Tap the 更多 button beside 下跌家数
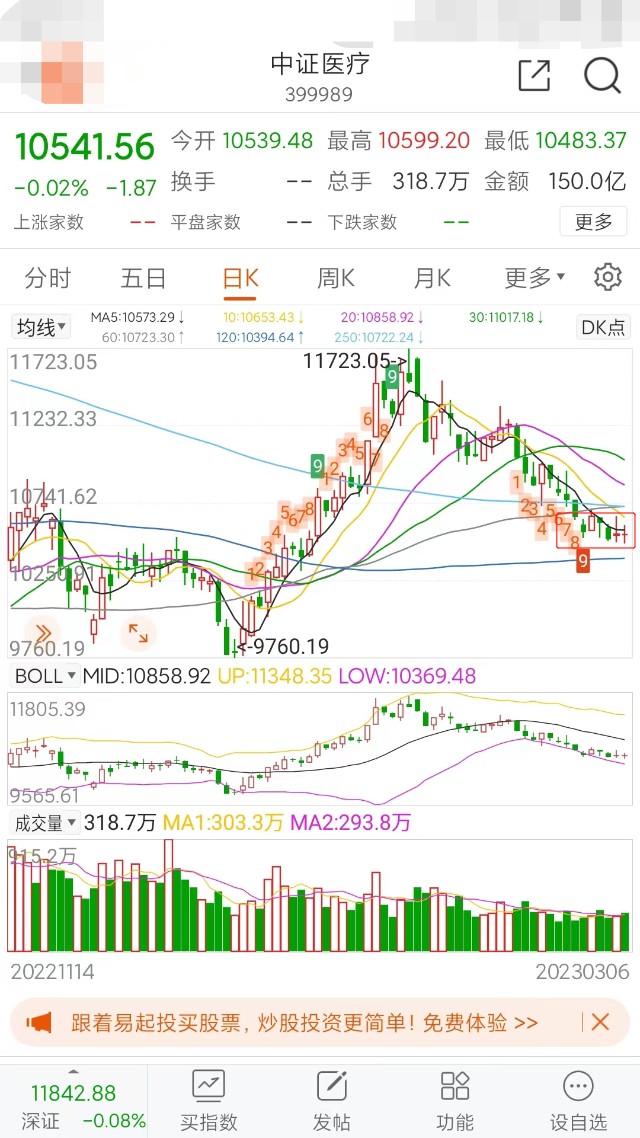Screen dimensions: 640x1138 point(593,221)
